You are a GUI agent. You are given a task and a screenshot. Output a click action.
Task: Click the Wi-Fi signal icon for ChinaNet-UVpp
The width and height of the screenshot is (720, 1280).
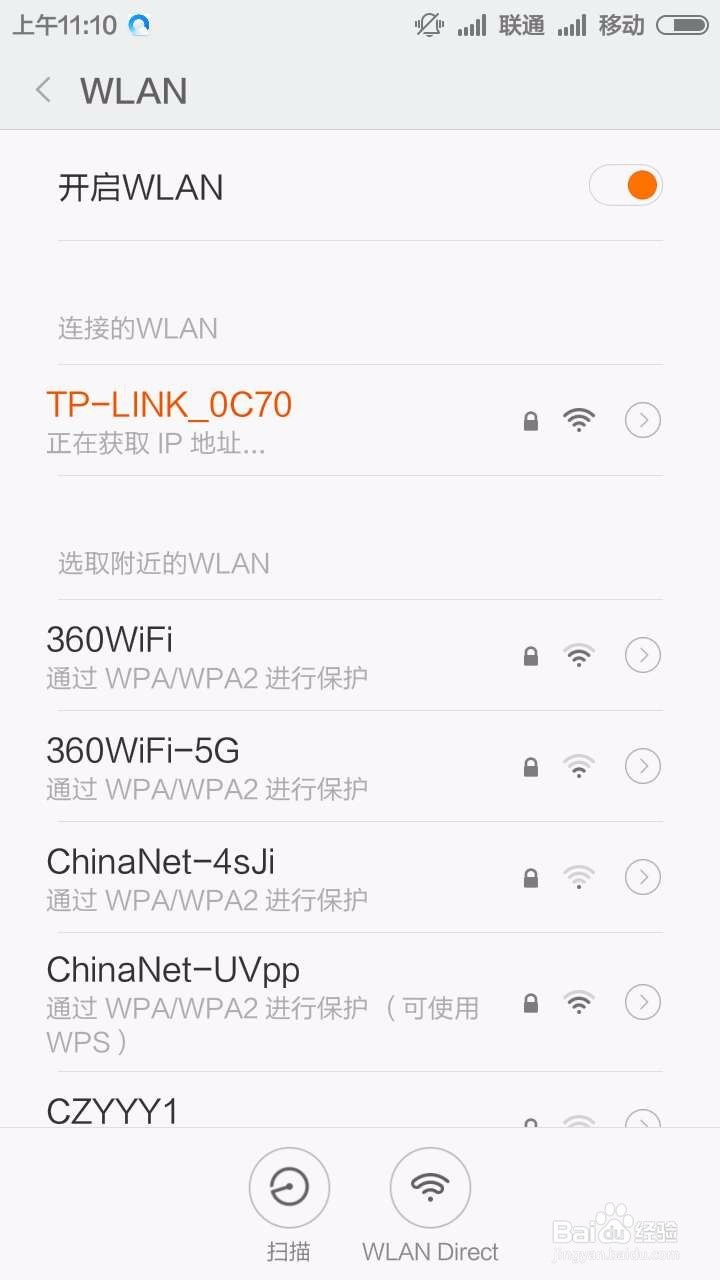click(x=579, y=1002)
